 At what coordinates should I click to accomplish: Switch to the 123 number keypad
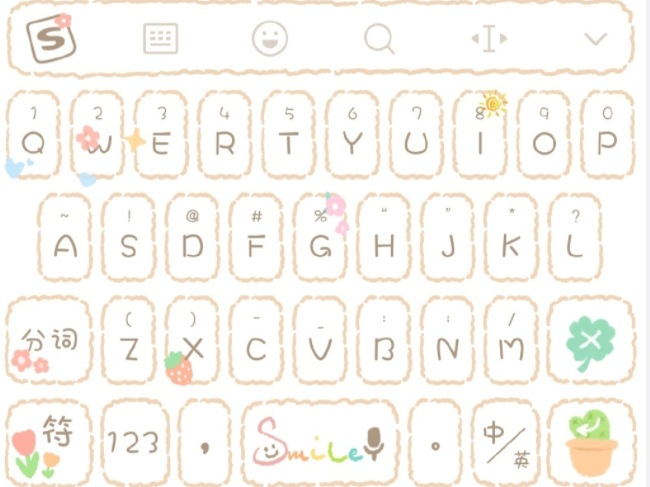(x=134, y=442)
